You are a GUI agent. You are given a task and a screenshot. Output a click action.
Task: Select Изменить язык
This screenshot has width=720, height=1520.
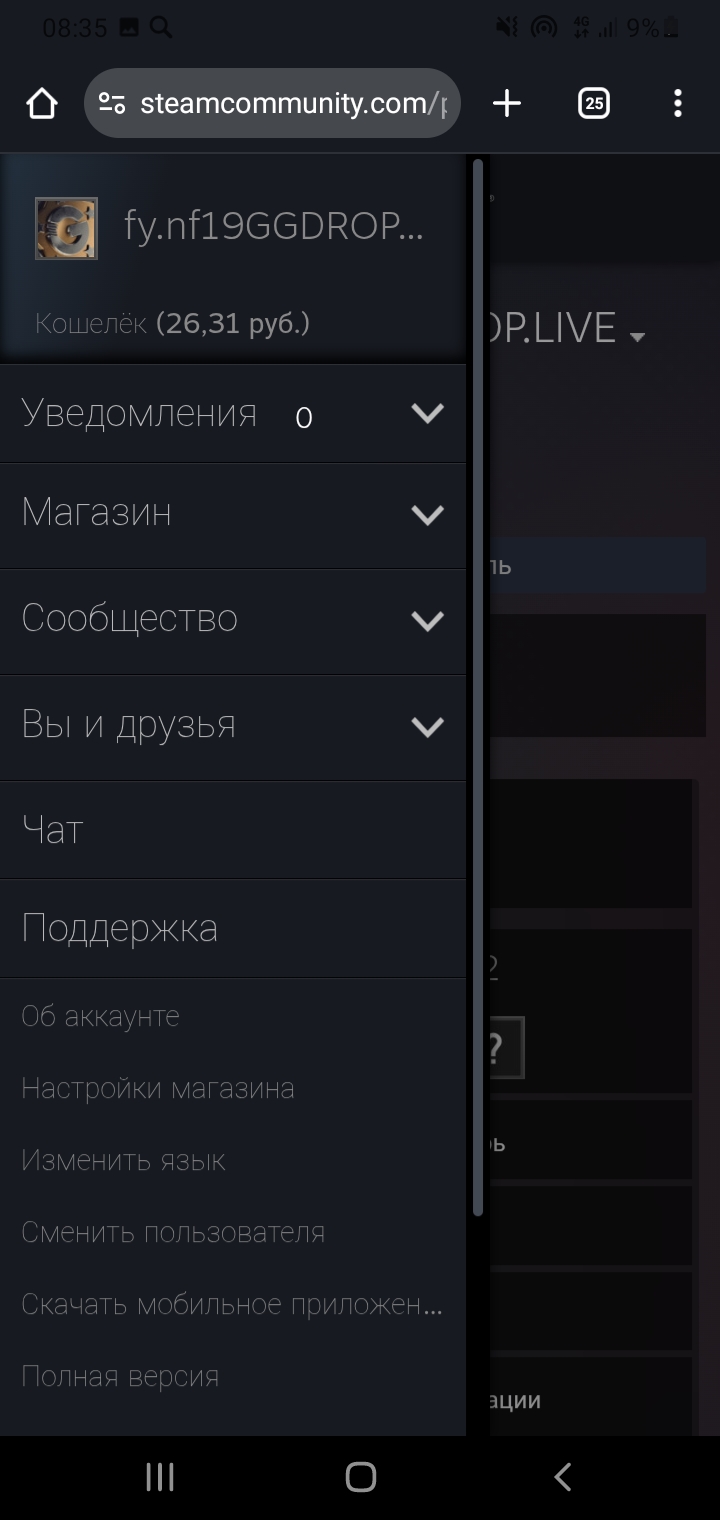[x=124, y=1160]
